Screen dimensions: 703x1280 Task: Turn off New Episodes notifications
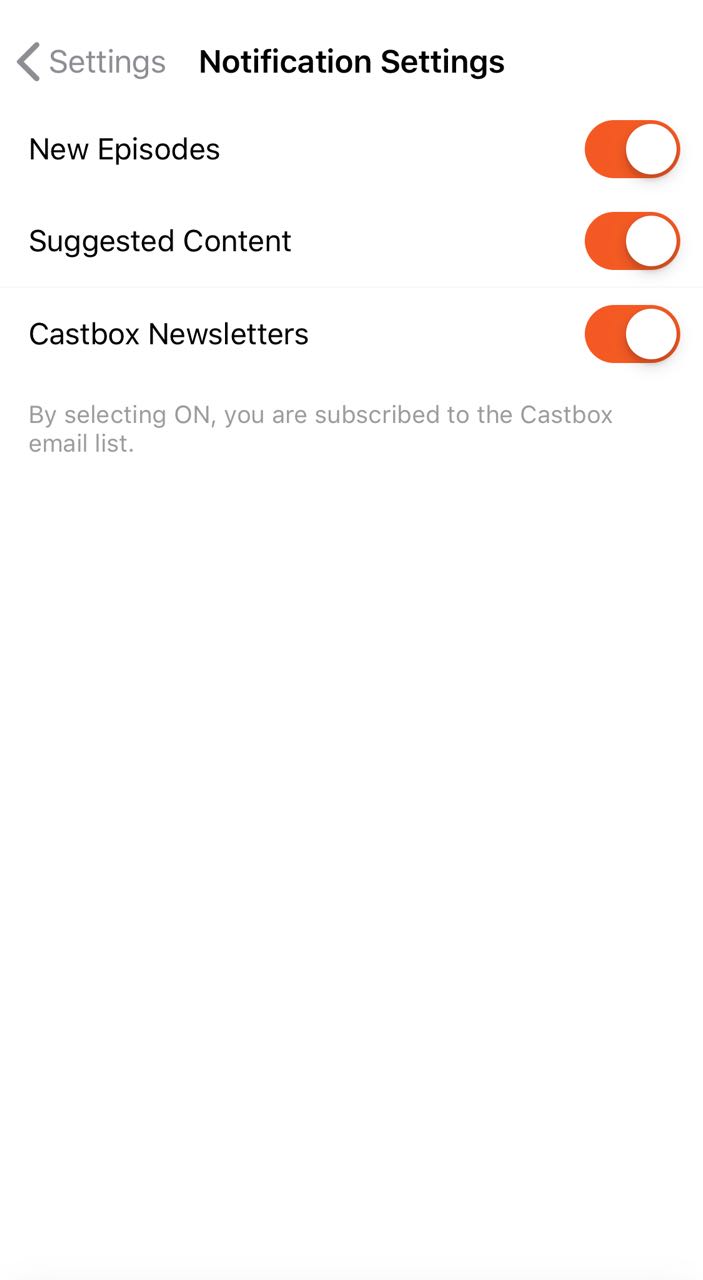click(x=631, y=150)
